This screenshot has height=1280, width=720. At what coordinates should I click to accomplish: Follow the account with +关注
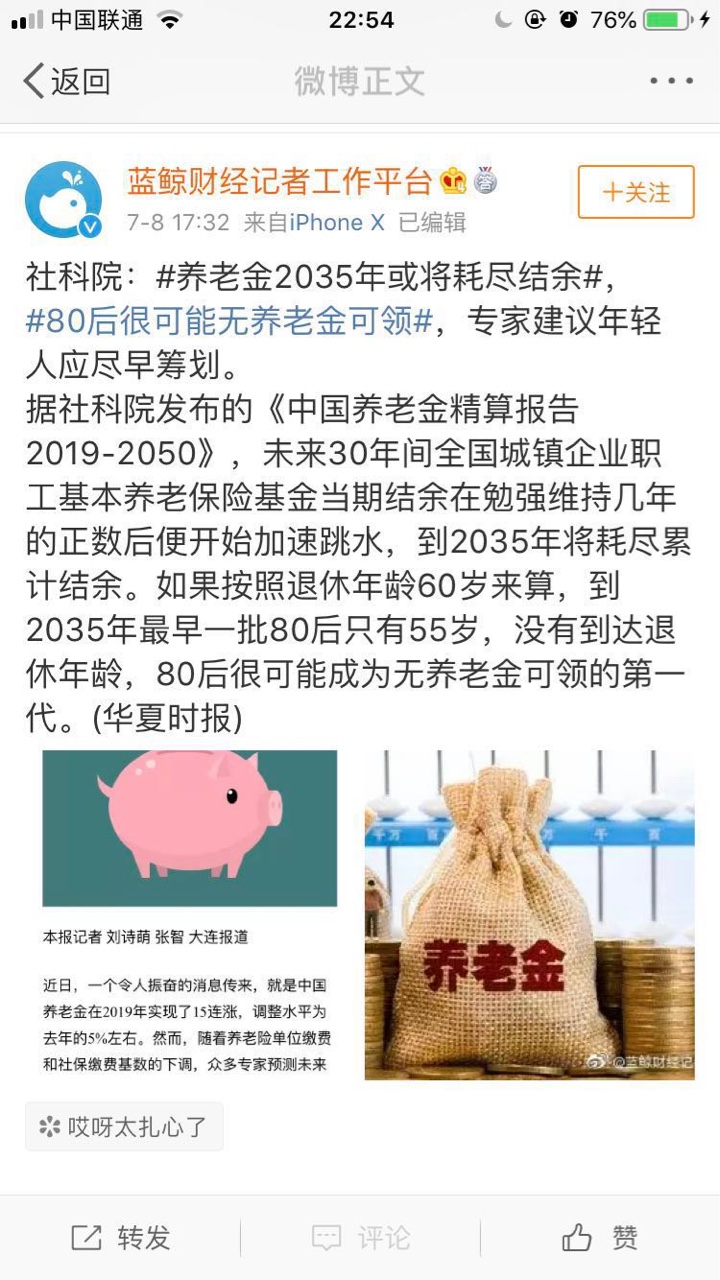tap(636, 192)
